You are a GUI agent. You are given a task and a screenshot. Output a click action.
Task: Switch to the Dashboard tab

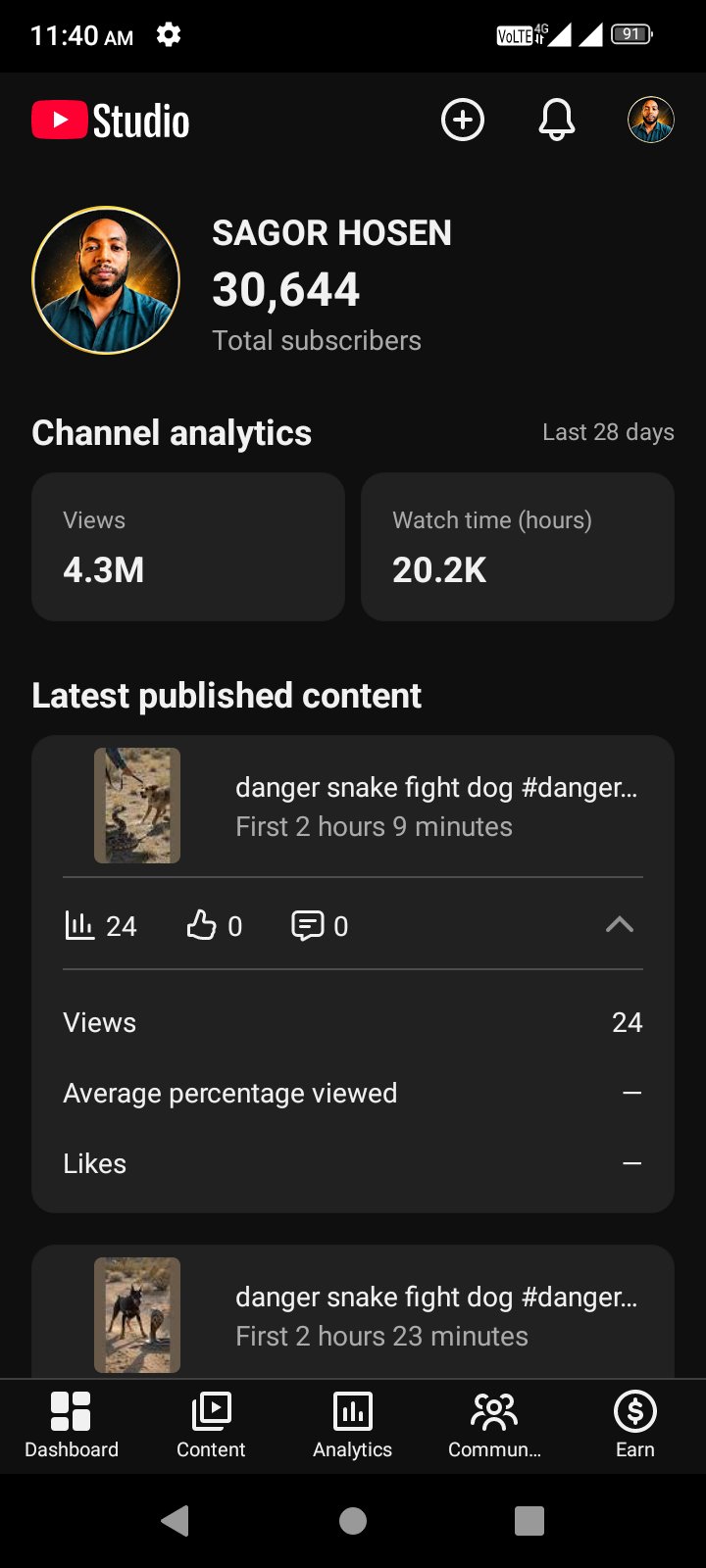(71, 1426)
